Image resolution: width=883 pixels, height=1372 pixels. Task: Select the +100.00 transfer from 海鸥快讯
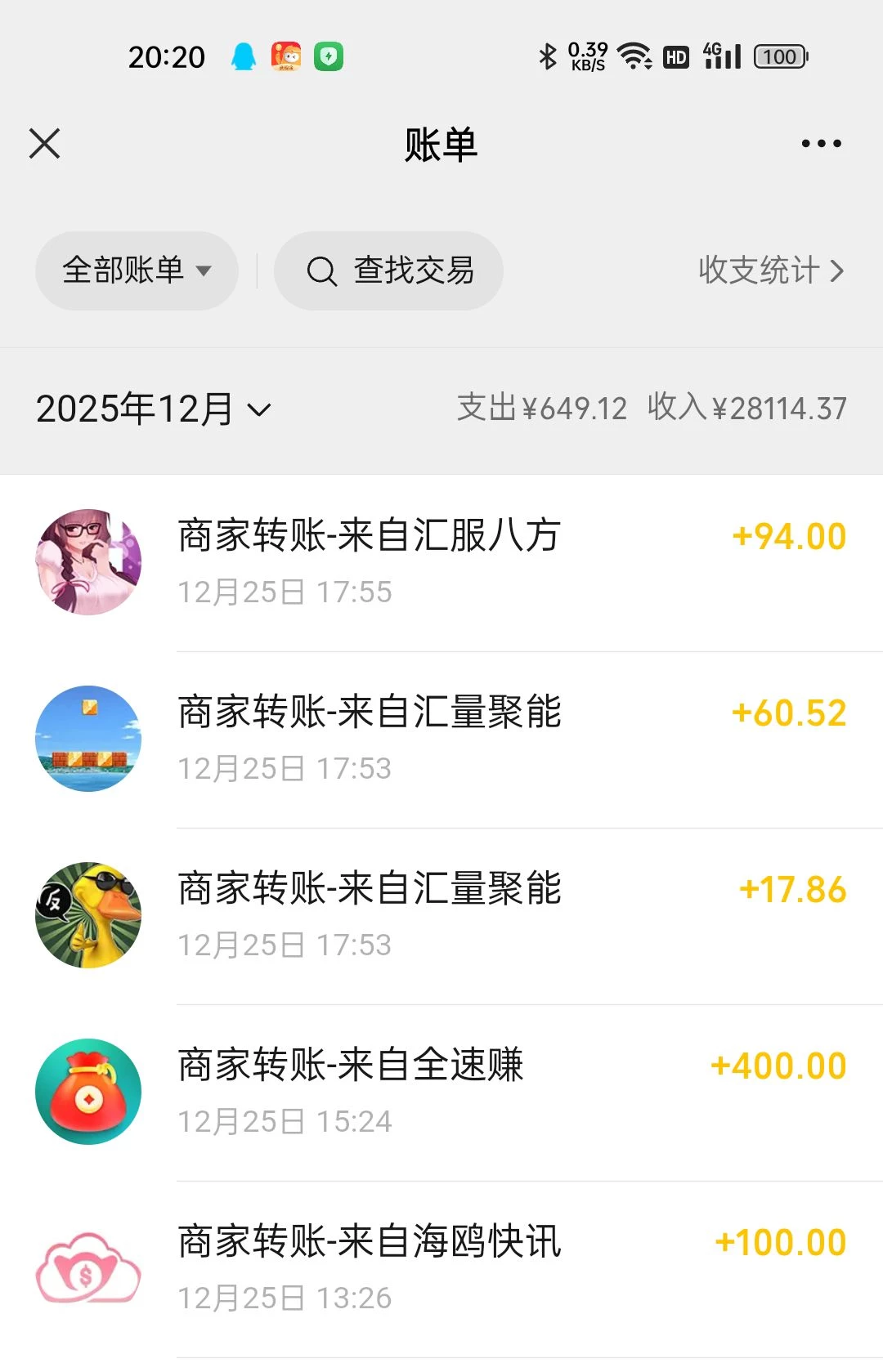(441, 1268)
